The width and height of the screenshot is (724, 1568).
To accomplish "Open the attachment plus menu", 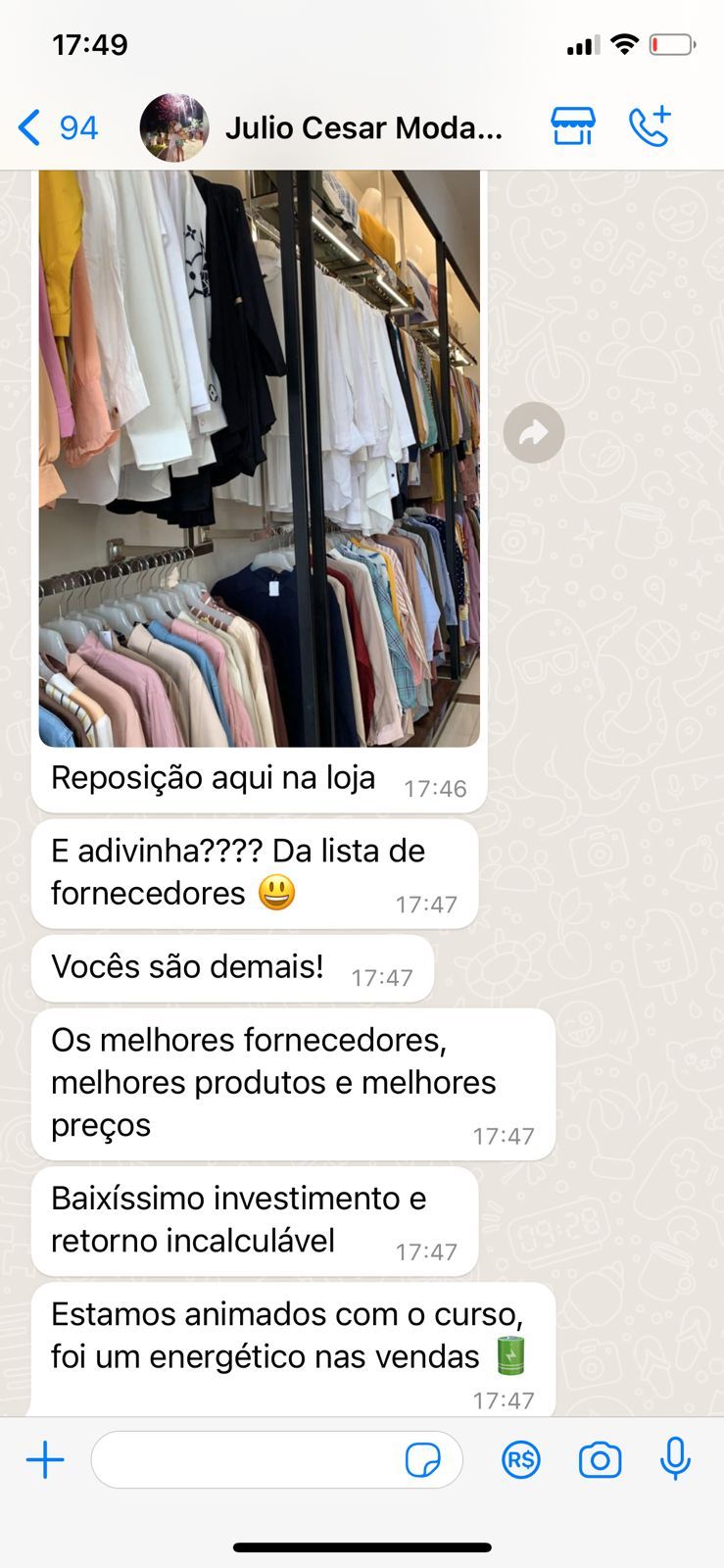I will pyautogui.click(x=45, y=1460).
